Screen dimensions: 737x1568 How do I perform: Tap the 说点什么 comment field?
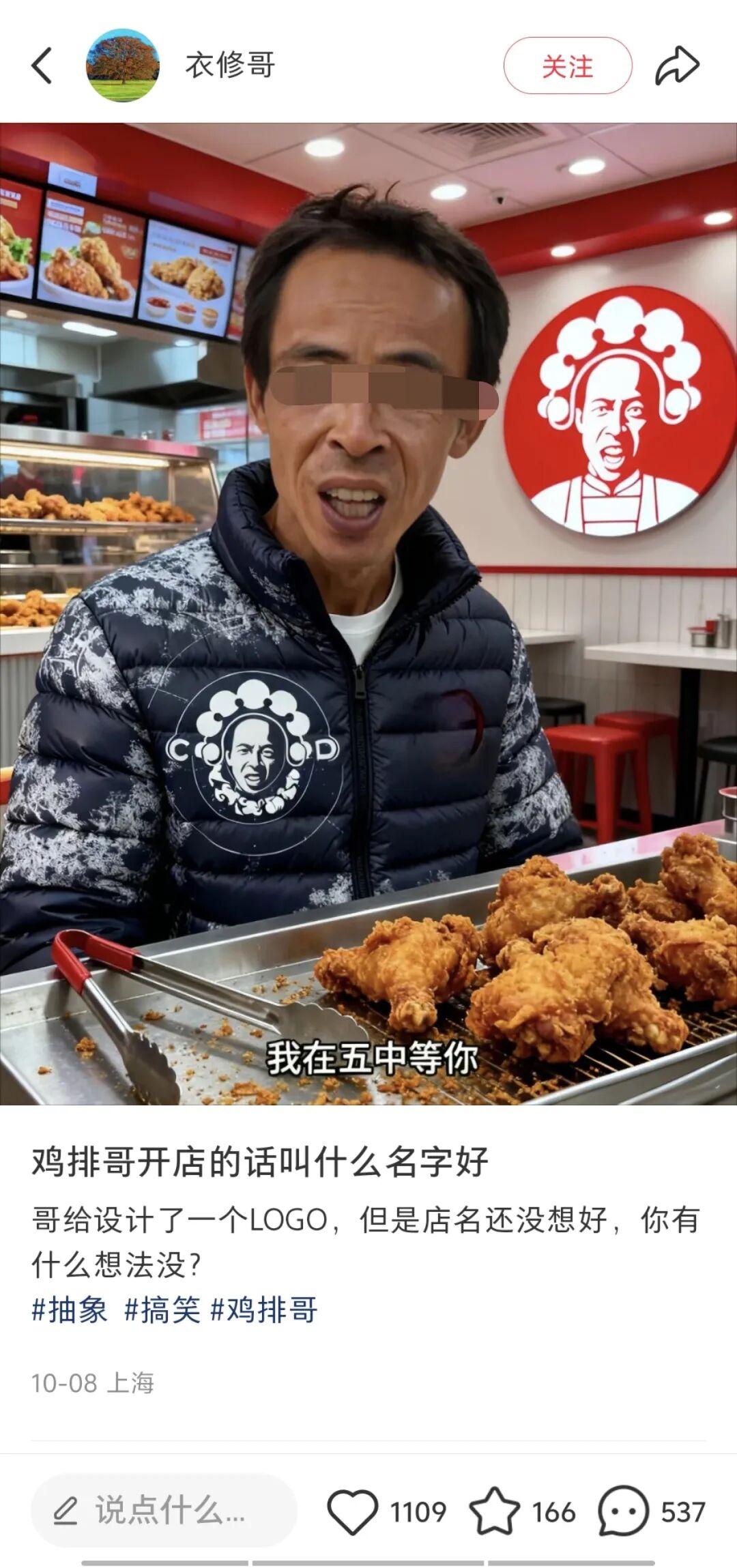click(x=164, y=1511)
